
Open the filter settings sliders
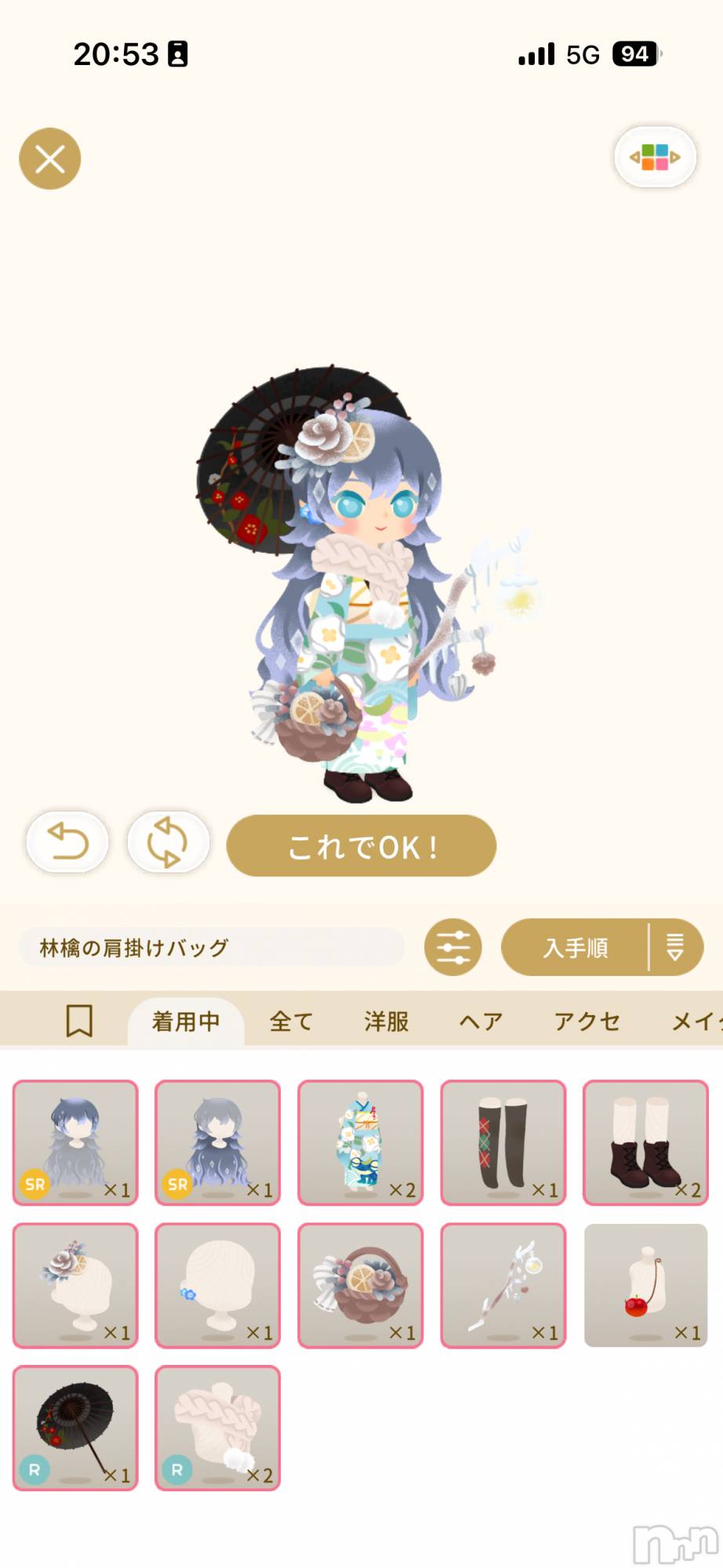(x=452, y=947)
